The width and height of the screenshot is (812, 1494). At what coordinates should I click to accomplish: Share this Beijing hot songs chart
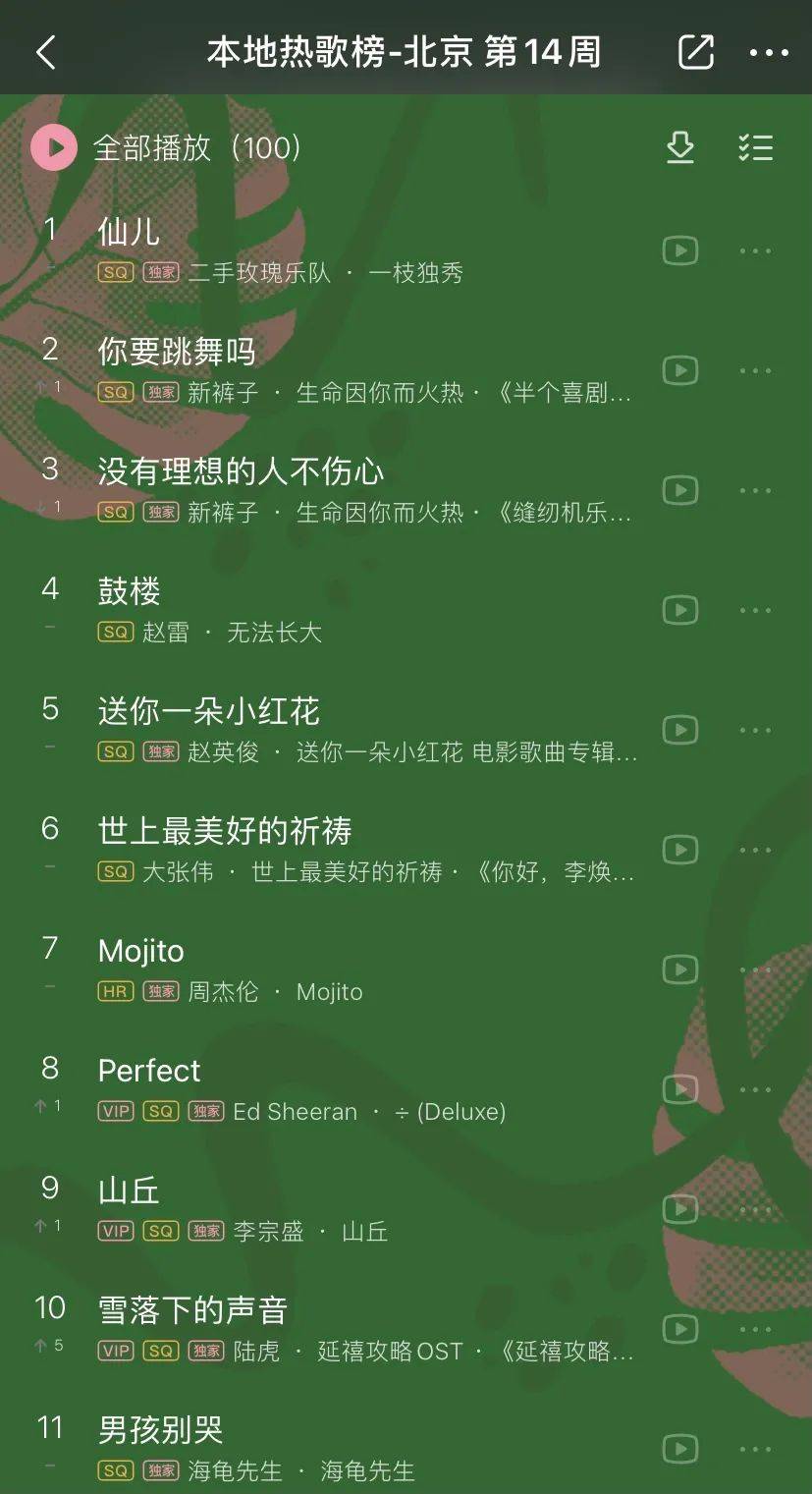(x=696, y=52)
